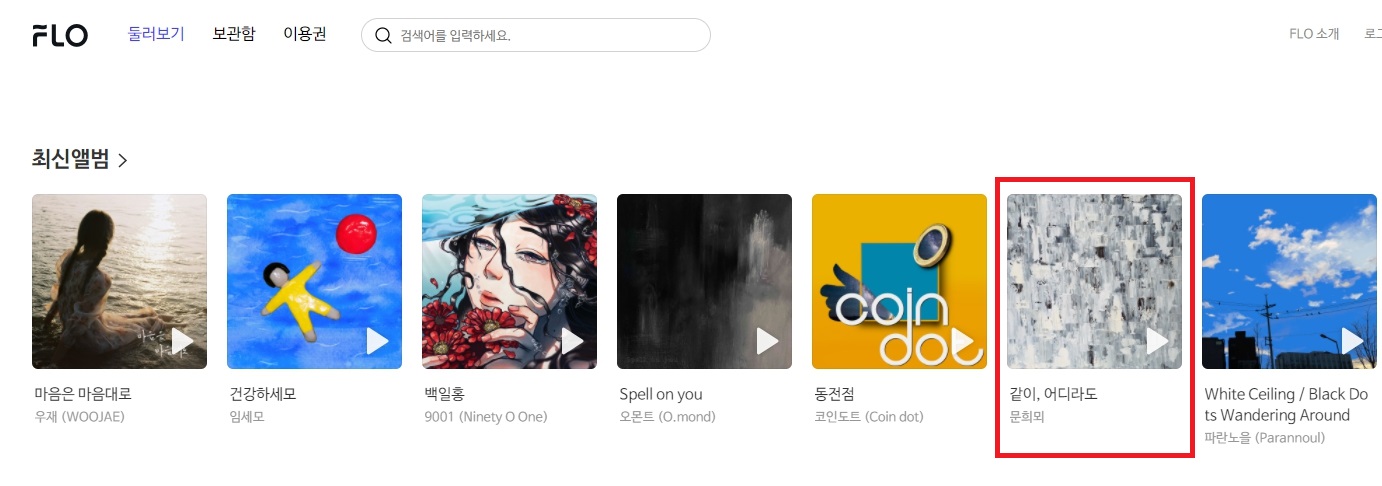Open the 이용권 tab

click(x=305, y=34)
